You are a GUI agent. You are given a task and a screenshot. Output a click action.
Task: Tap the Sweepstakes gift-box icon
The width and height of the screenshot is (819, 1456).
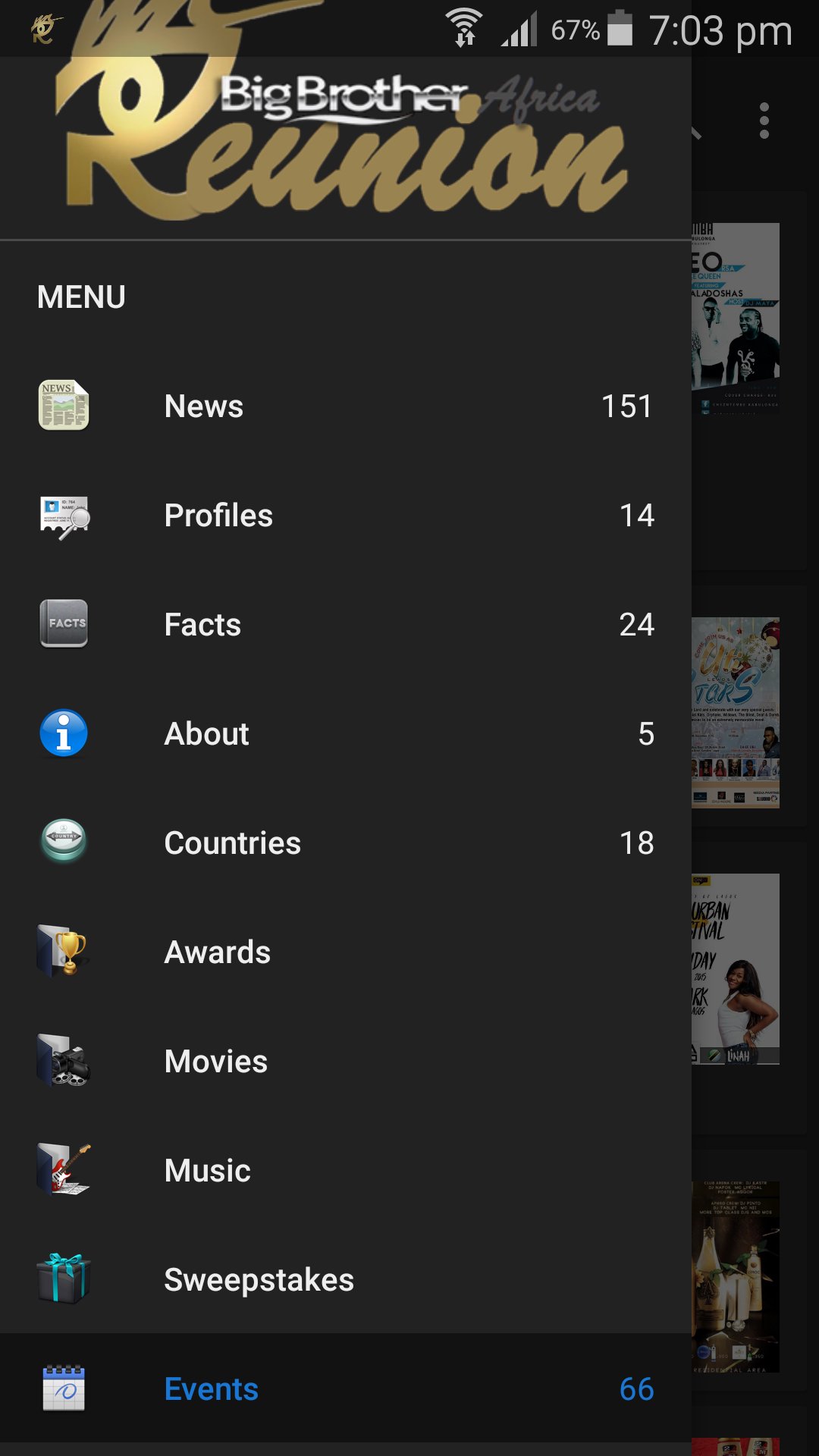[x=62, y=1279]
